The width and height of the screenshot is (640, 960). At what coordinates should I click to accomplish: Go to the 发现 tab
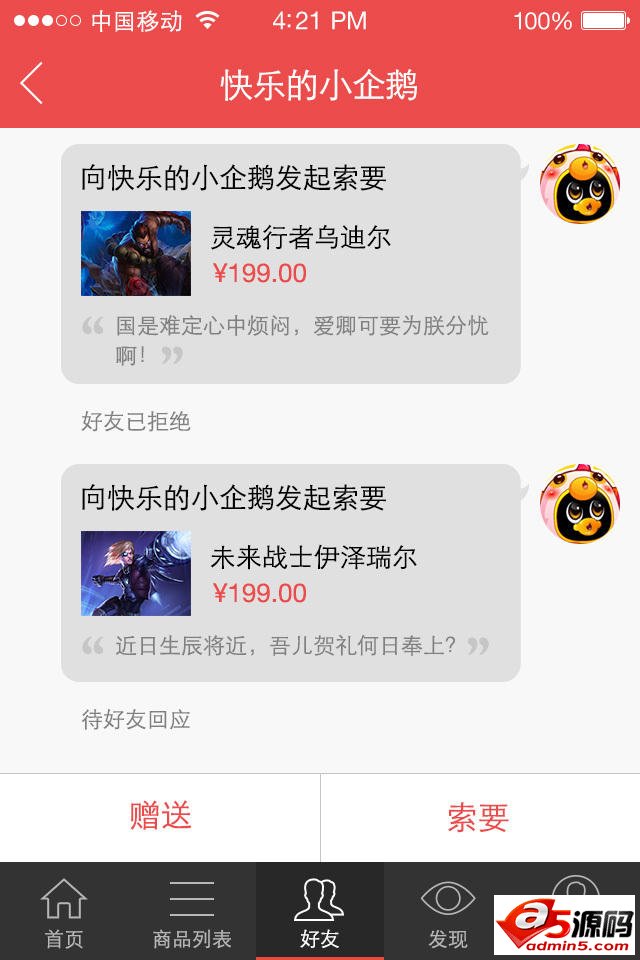[448, 912]
